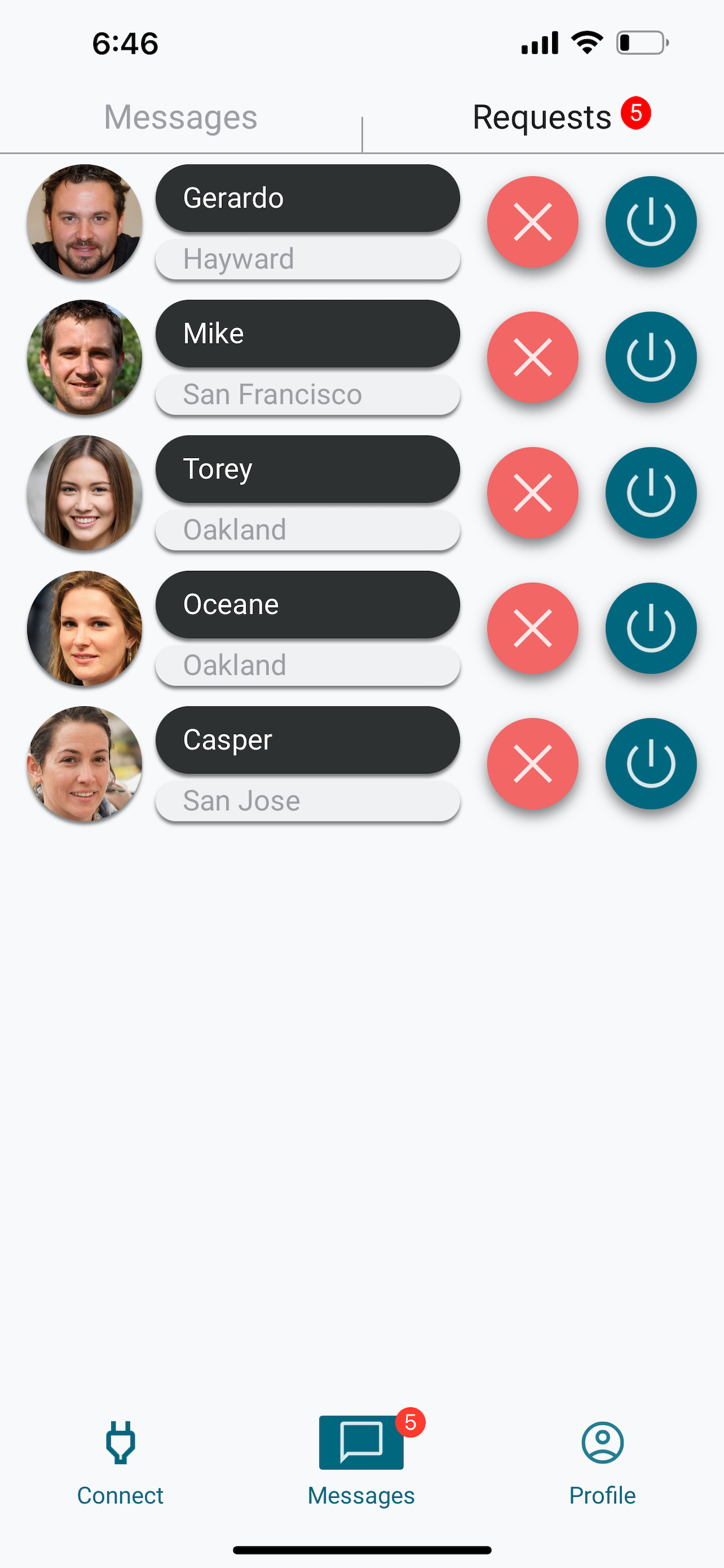Open the Profile tab

coord(602,1461)
